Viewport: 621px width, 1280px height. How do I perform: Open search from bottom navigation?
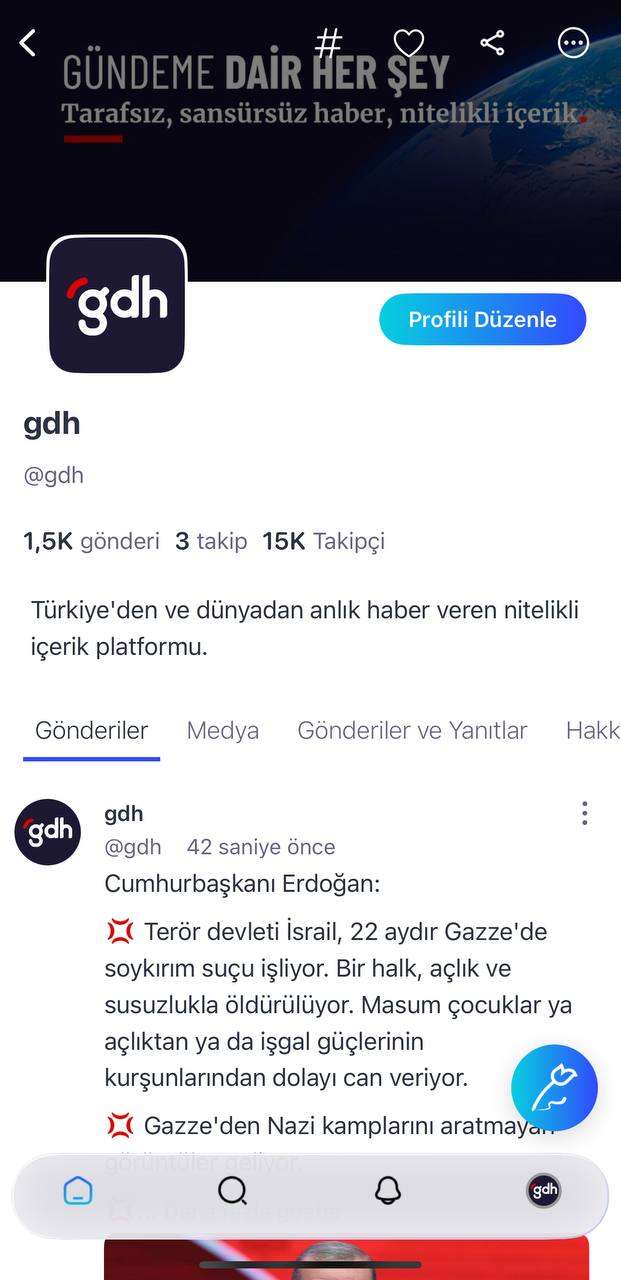point(232,1190)
